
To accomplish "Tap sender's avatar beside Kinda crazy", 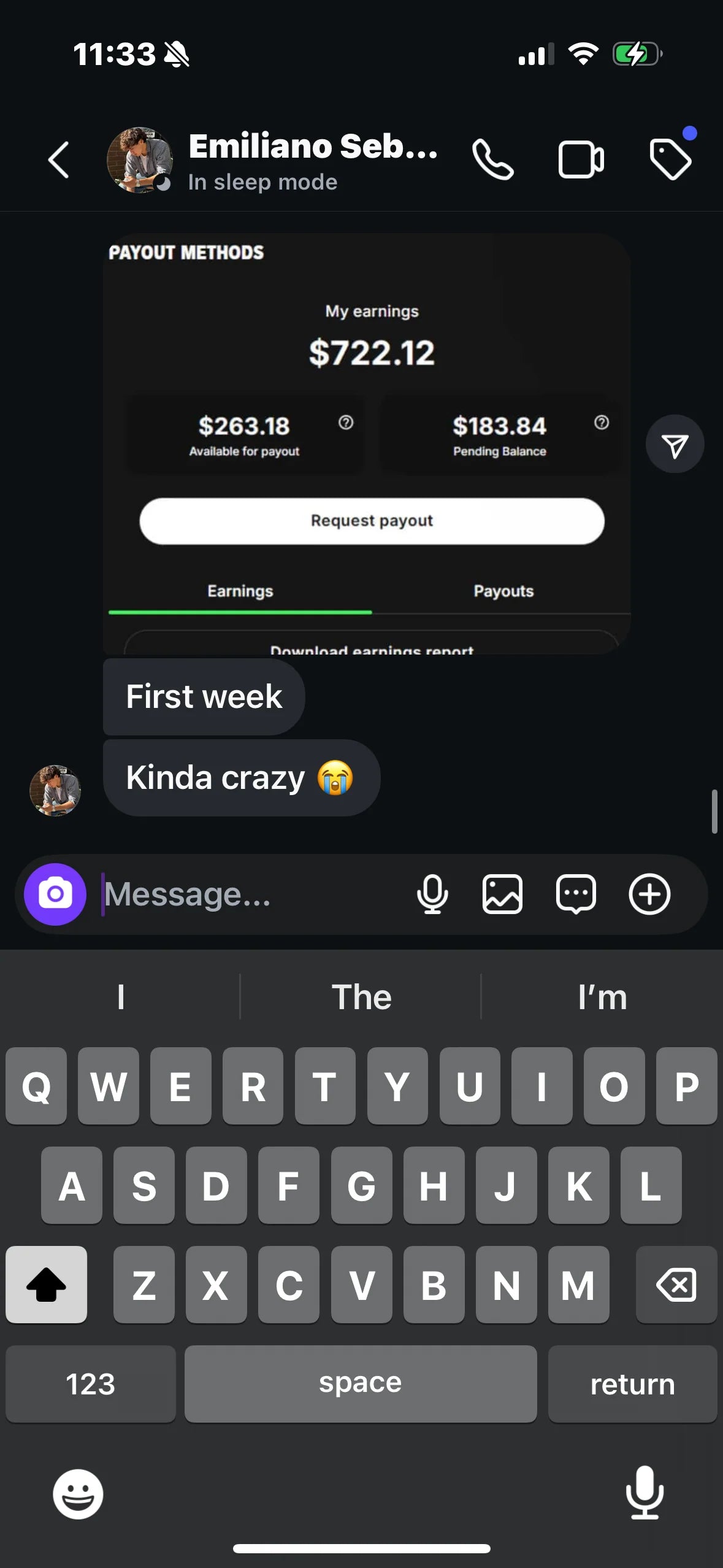I will tap(55, 790).
